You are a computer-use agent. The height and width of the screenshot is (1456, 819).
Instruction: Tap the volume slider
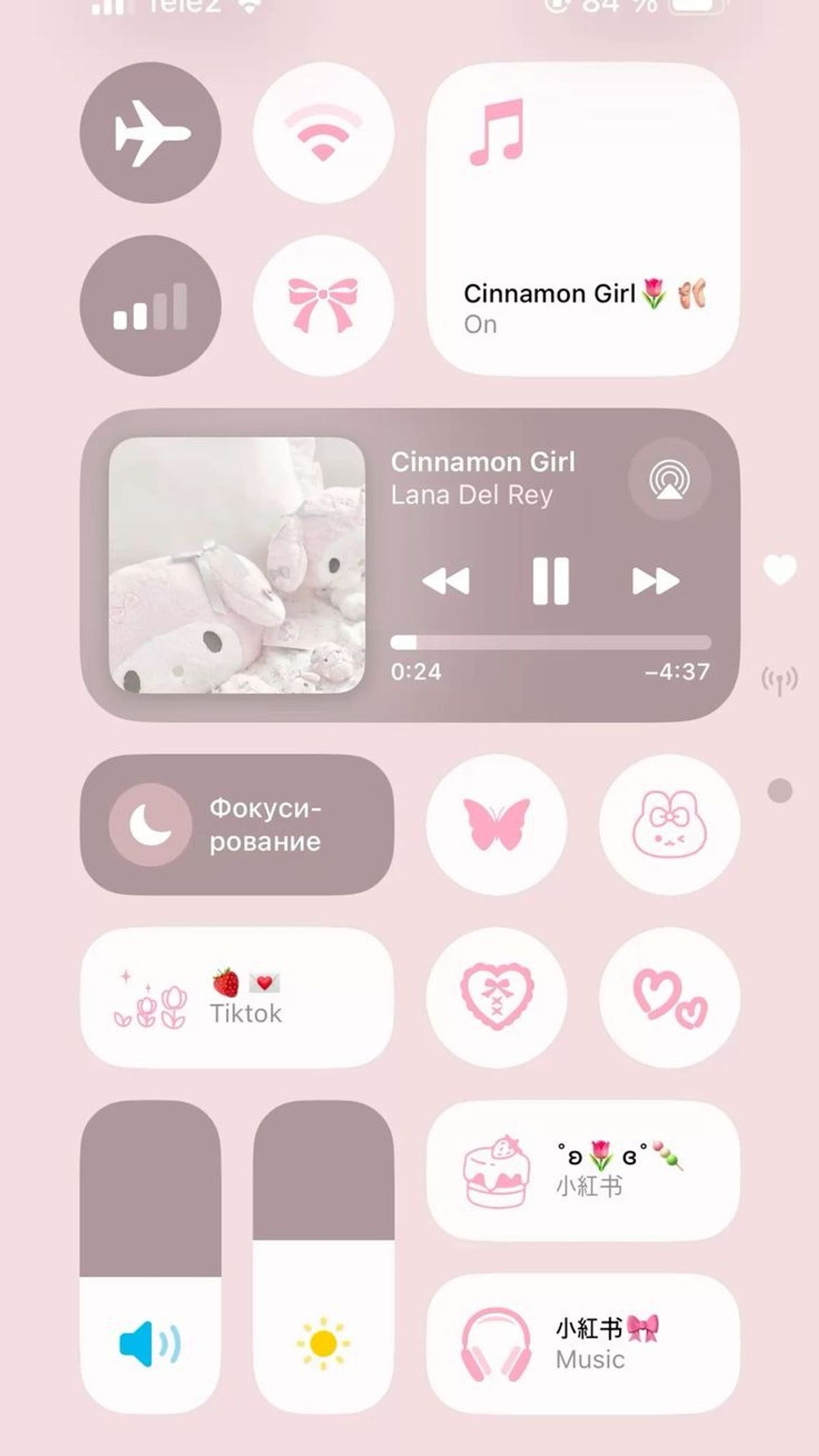click(x=151, y=1256)
